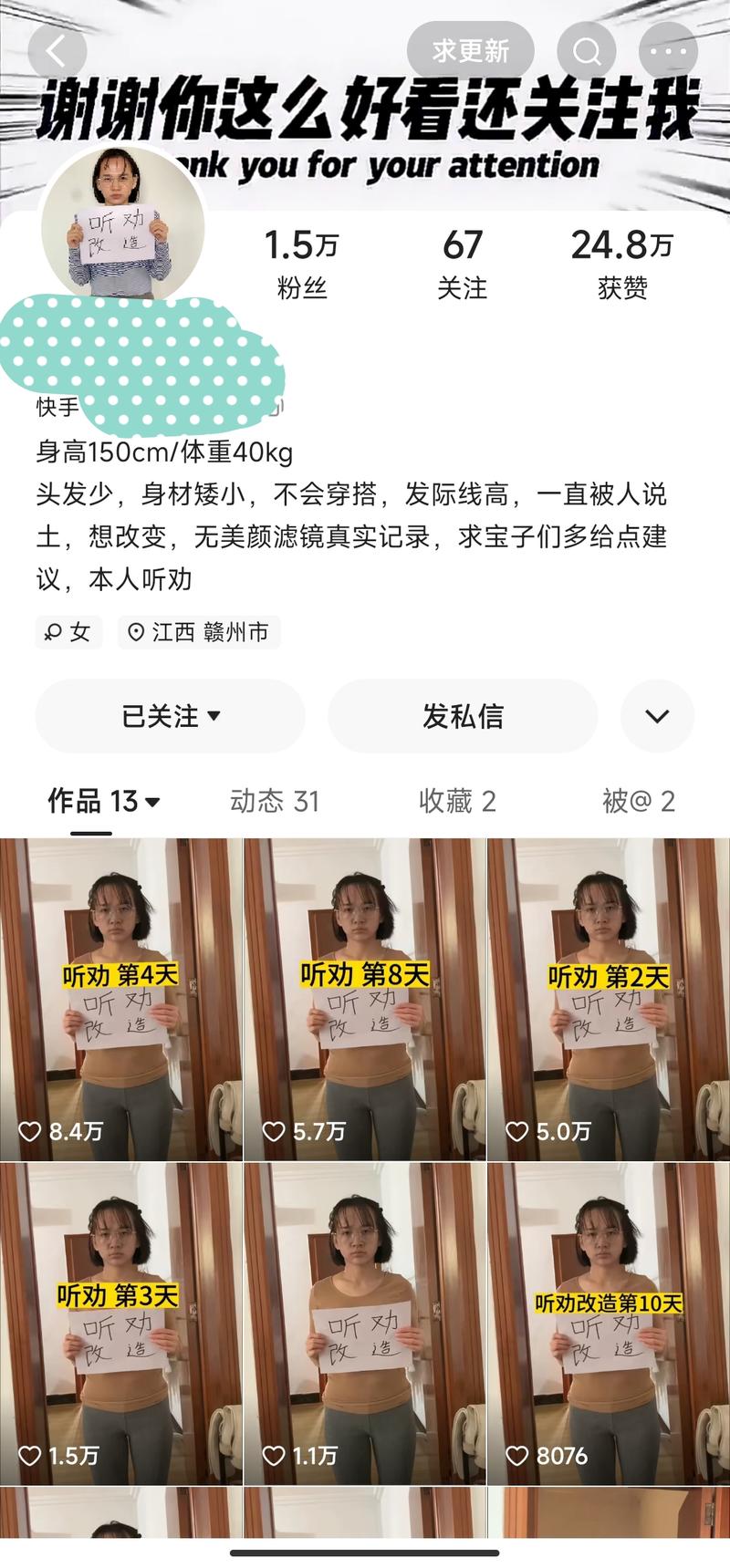The width and height of the screenshot is (730, 1568).
Task: Open the three-dot overflow menu
Action: click(x=669, y=51)
